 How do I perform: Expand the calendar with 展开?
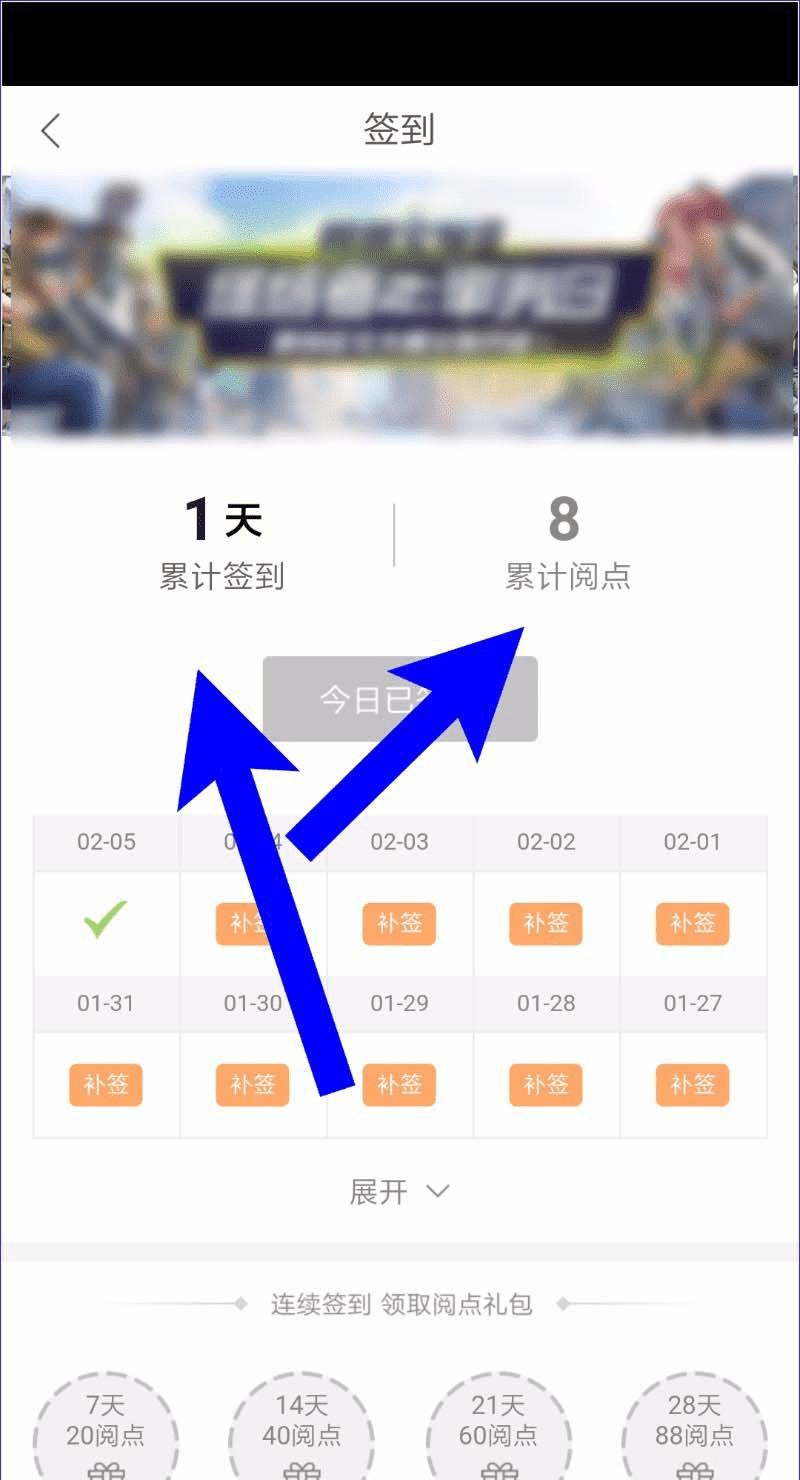pyautogui.click(x=399, y=1191)
